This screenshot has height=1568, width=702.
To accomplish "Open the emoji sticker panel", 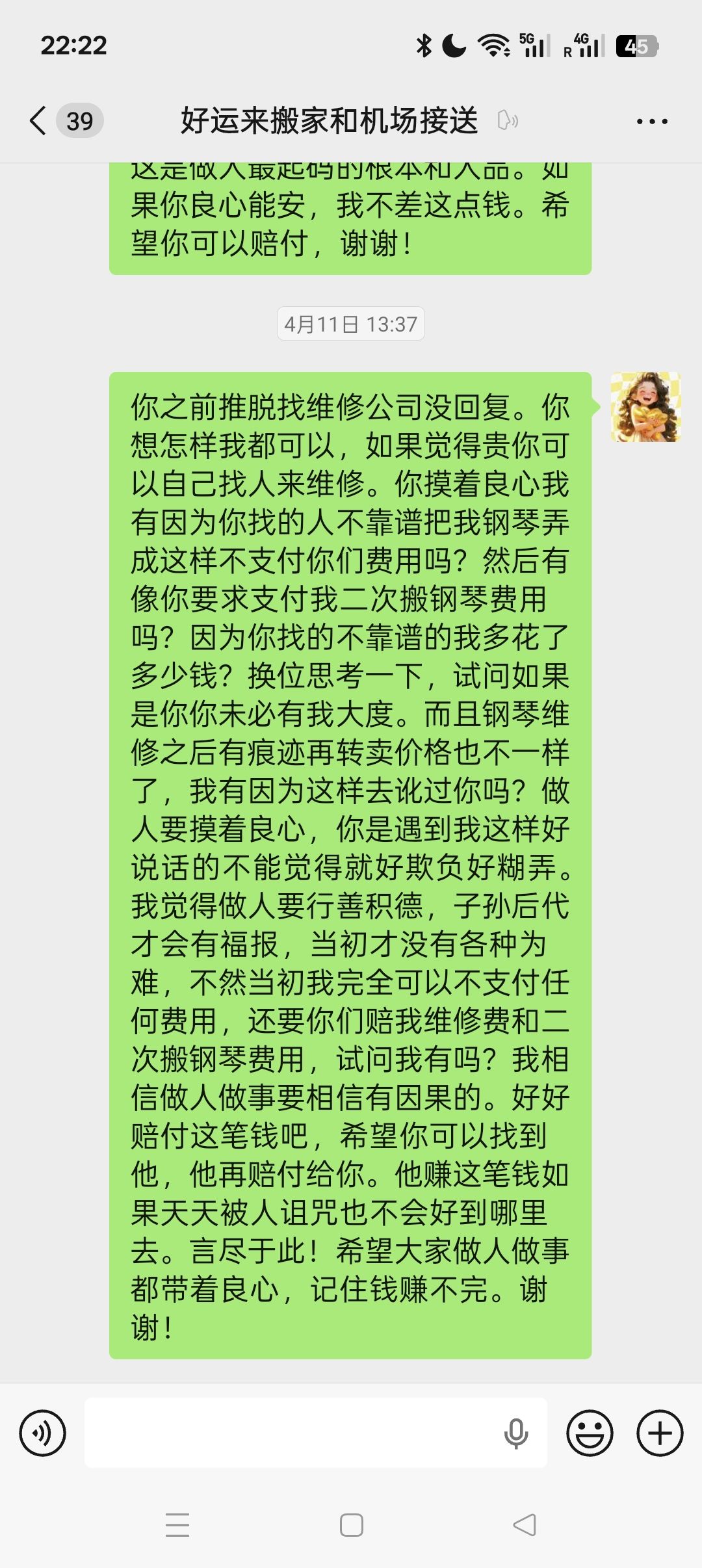I will click(x=590, y=1433).
